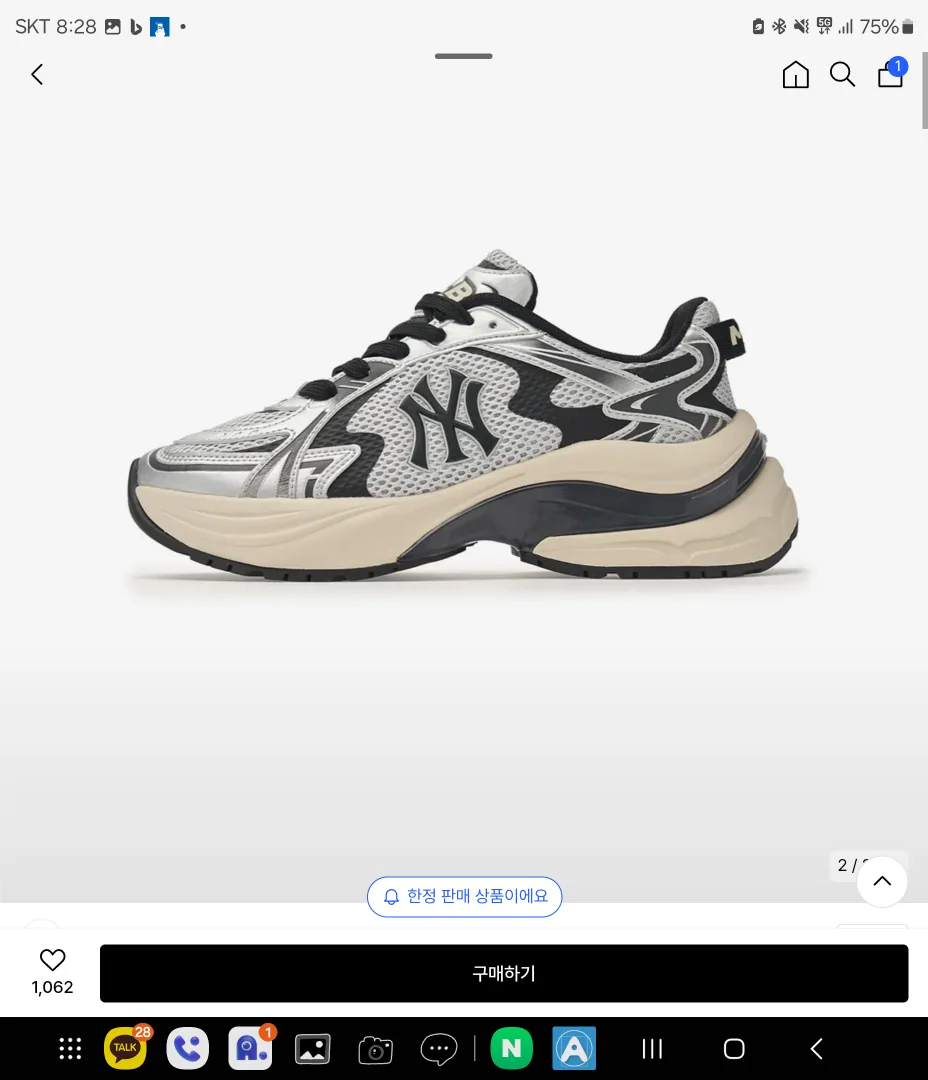928x1080 pixels.
Task: Open the Messages app in the taskbar
Action: pos(438,1048)
